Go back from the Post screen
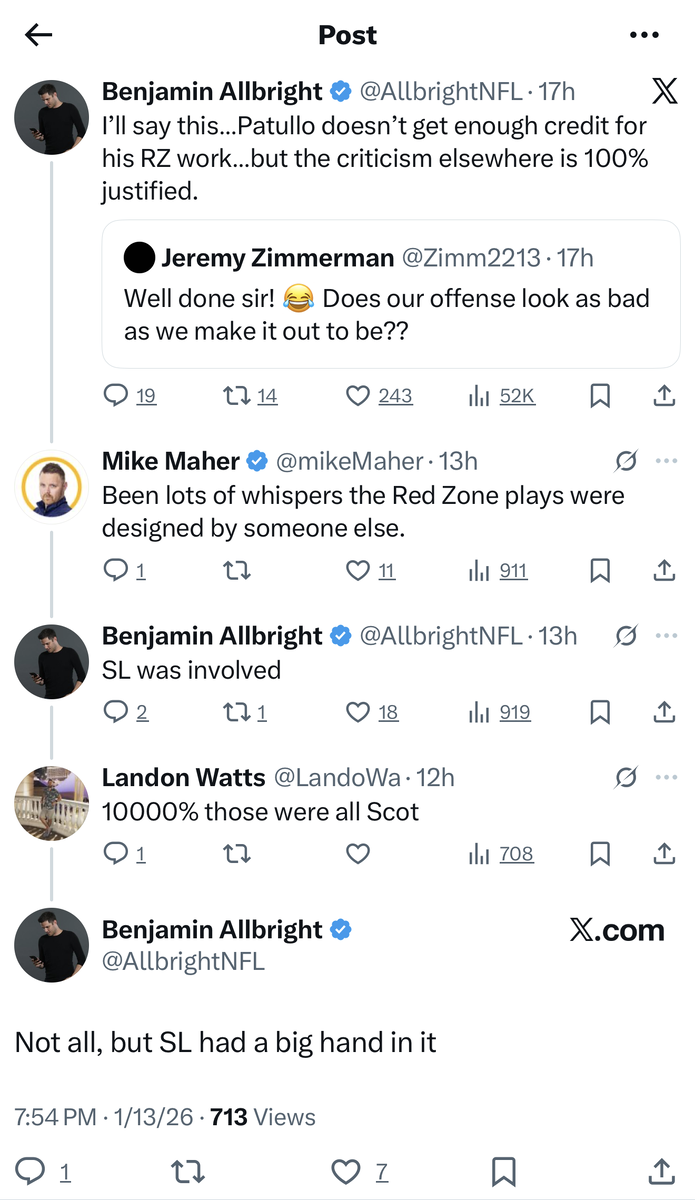The width and height of the screenshot is (695, 1200). tap(38, 35)
